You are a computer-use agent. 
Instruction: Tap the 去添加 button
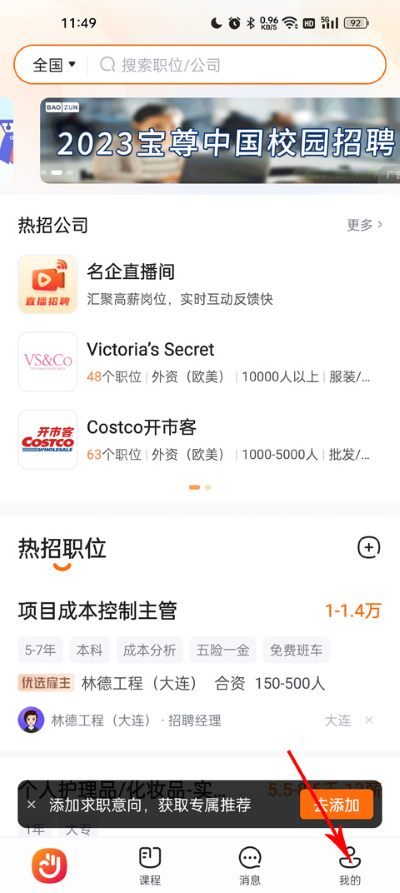(337, 805)
